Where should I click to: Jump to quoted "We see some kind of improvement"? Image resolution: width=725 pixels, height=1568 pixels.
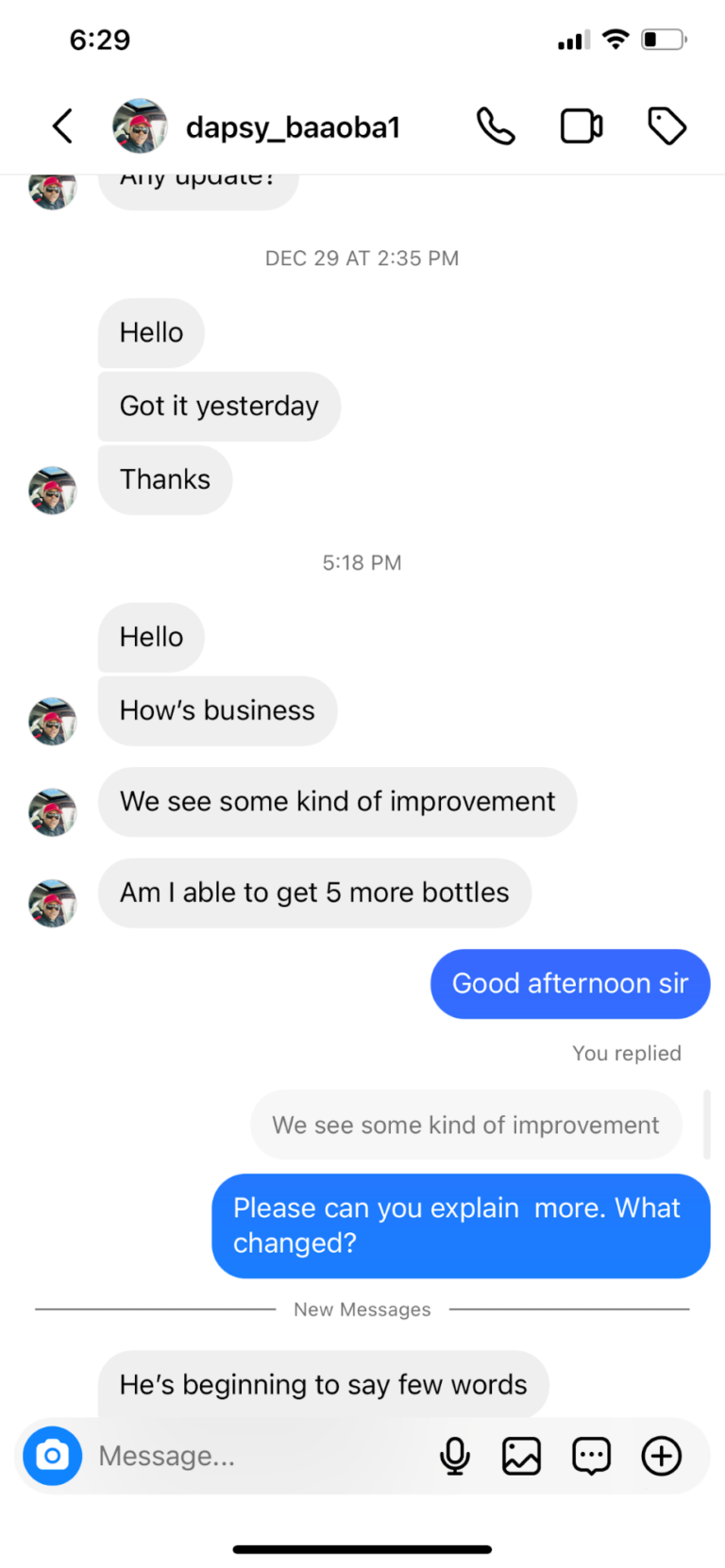tap(465, 1125)
